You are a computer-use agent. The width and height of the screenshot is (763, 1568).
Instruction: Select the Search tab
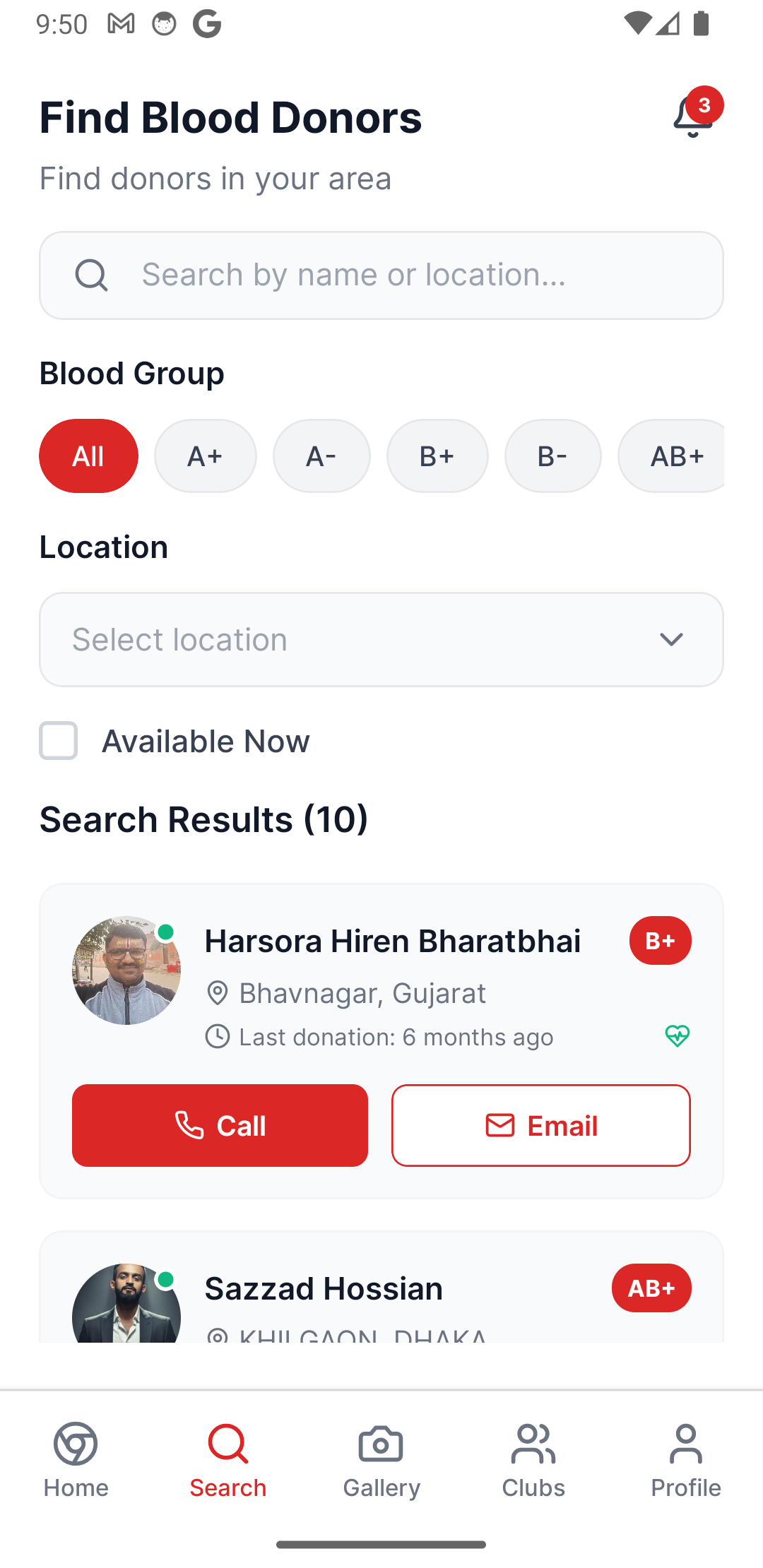click(x=228, y=1460)
